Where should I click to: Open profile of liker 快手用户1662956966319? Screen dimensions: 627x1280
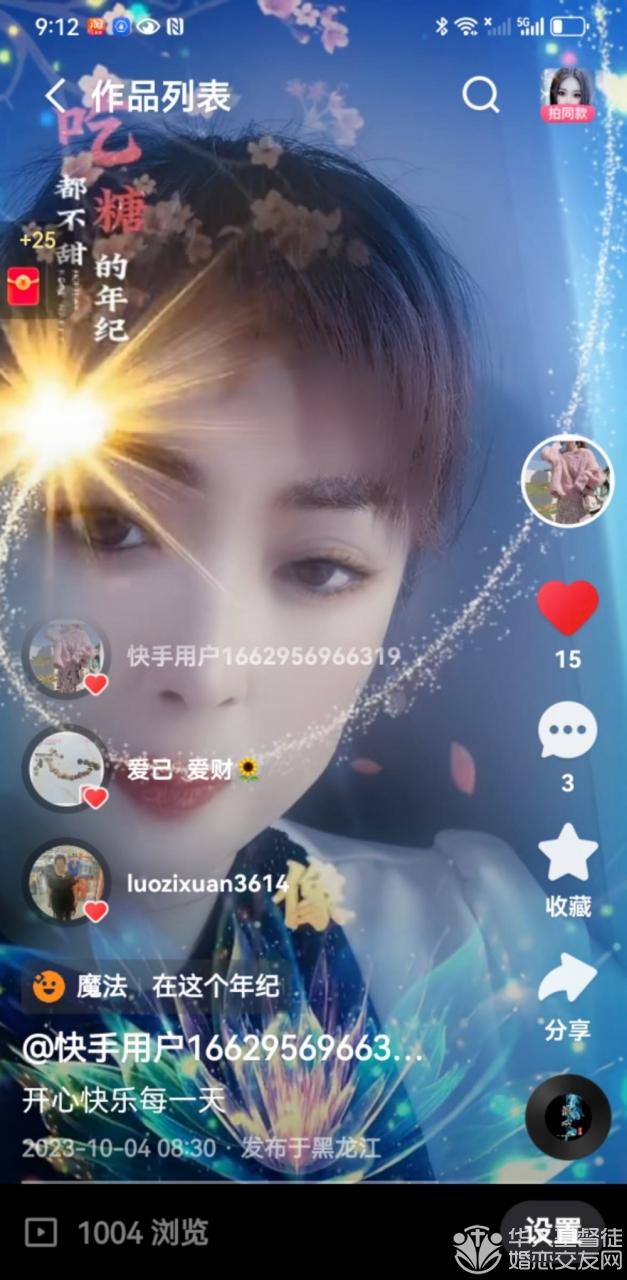pyautogui.click(x=66, y=657)
